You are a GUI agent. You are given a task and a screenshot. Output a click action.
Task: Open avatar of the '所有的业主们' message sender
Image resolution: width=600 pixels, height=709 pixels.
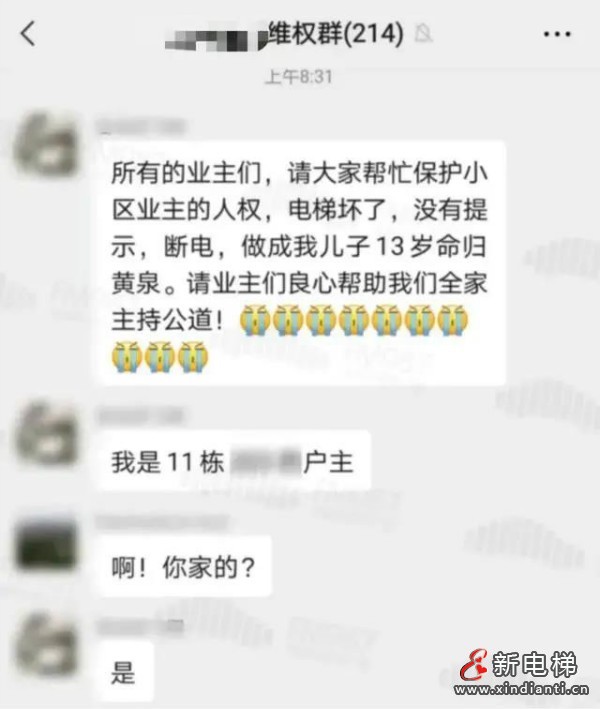tap(47, 143)
